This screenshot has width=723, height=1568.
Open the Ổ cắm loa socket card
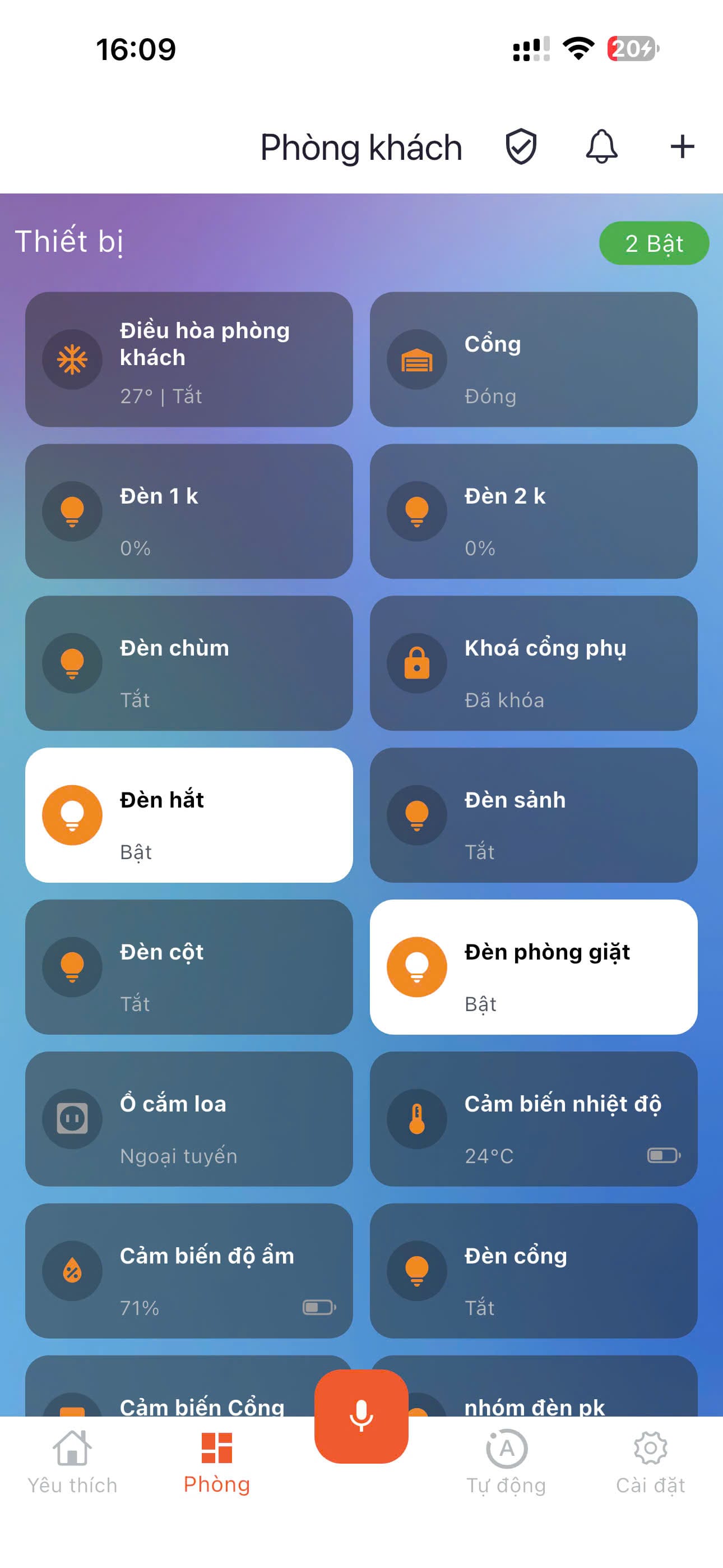coord(189,1119)
